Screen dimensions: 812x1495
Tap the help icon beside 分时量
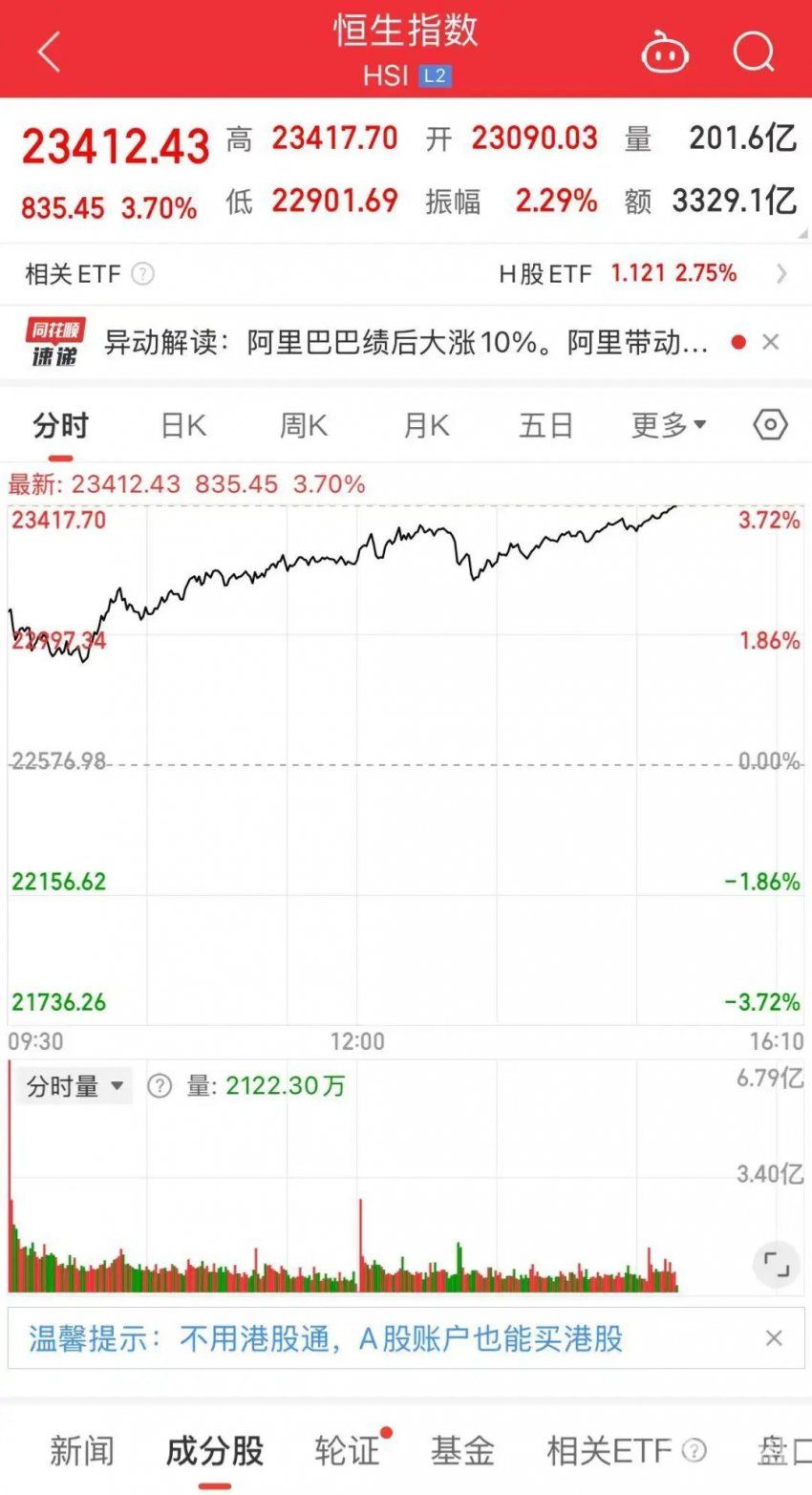pos(160,1086)
